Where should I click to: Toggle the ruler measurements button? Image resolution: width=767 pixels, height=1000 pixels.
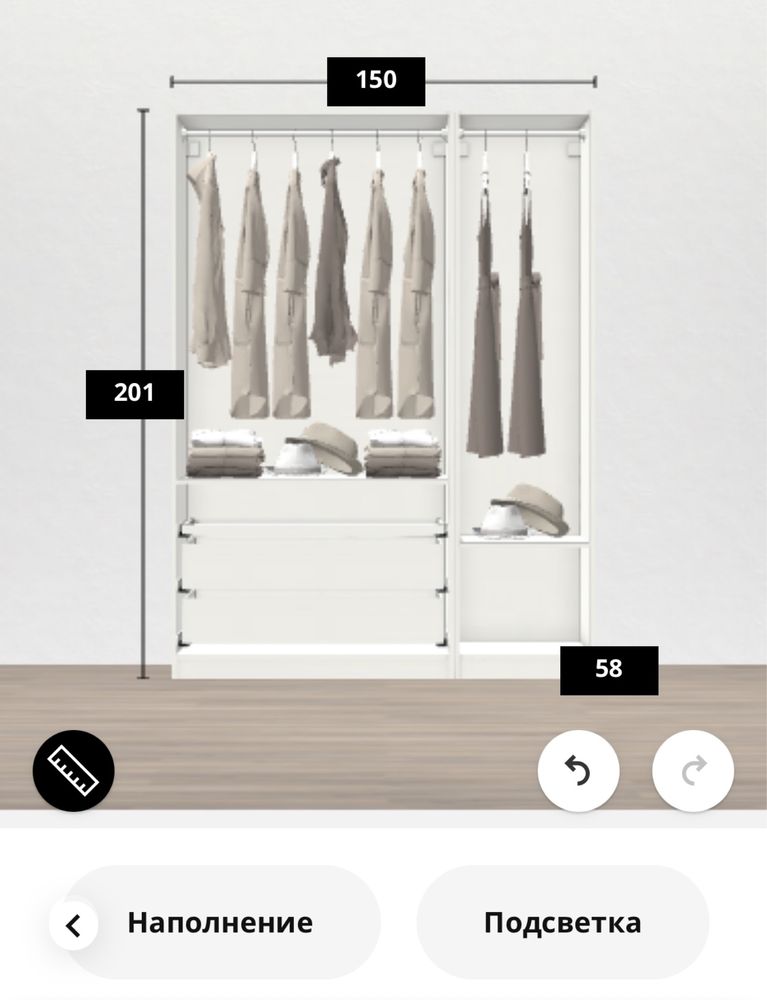(x=74, y=771)
